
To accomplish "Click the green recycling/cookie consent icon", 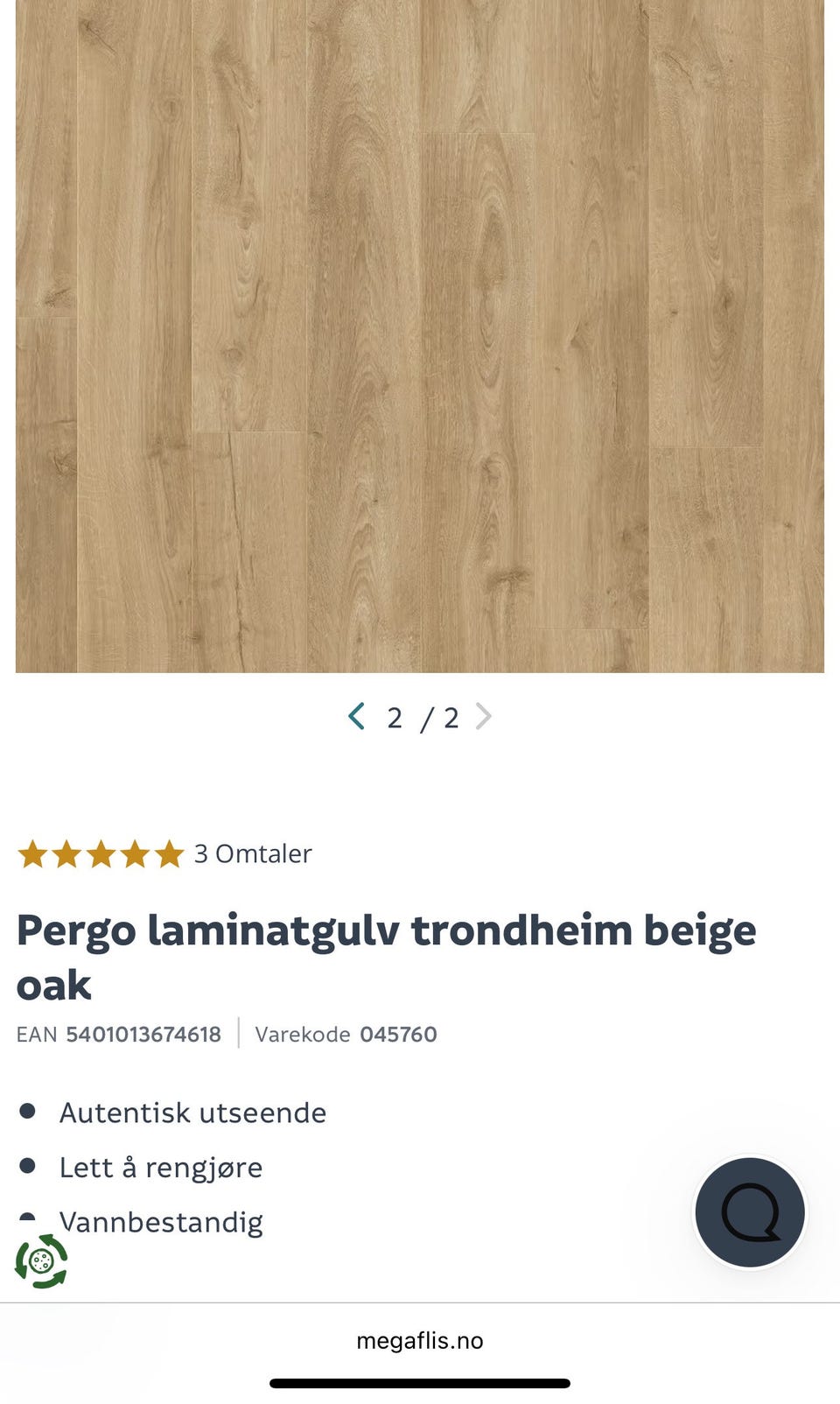I will point(41,1261).
